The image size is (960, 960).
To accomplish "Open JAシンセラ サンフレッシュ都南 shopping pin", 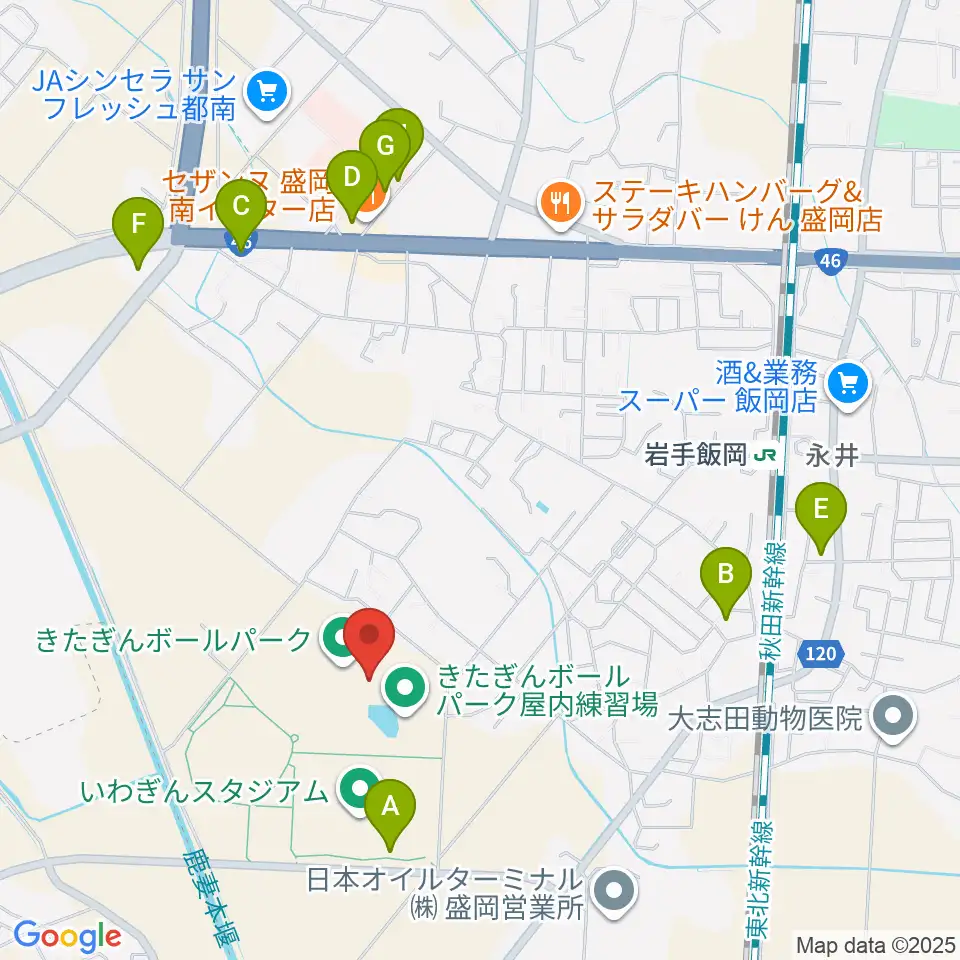I will [x=268, y=95].
